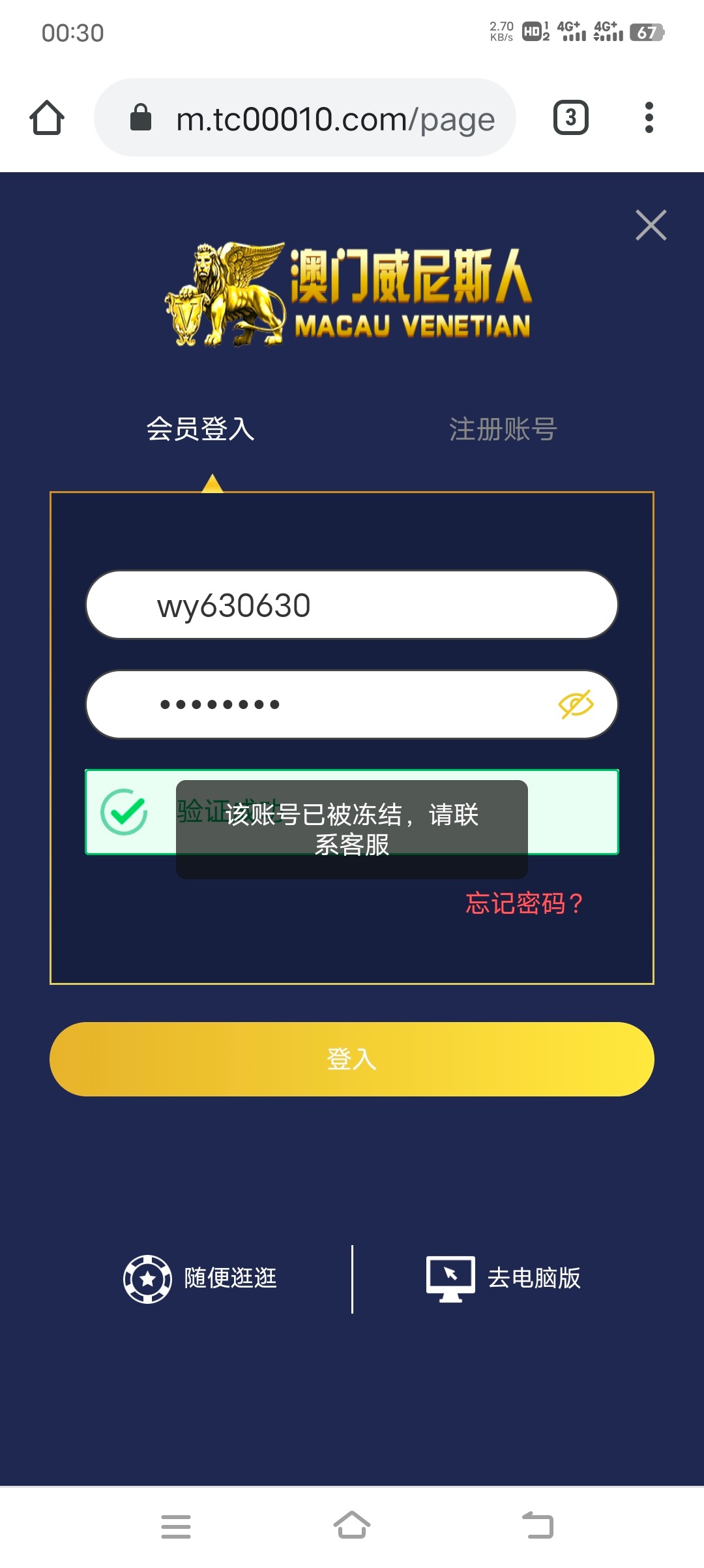
Task: Close the login dialog with the X
Action: (x=651, y=226)
